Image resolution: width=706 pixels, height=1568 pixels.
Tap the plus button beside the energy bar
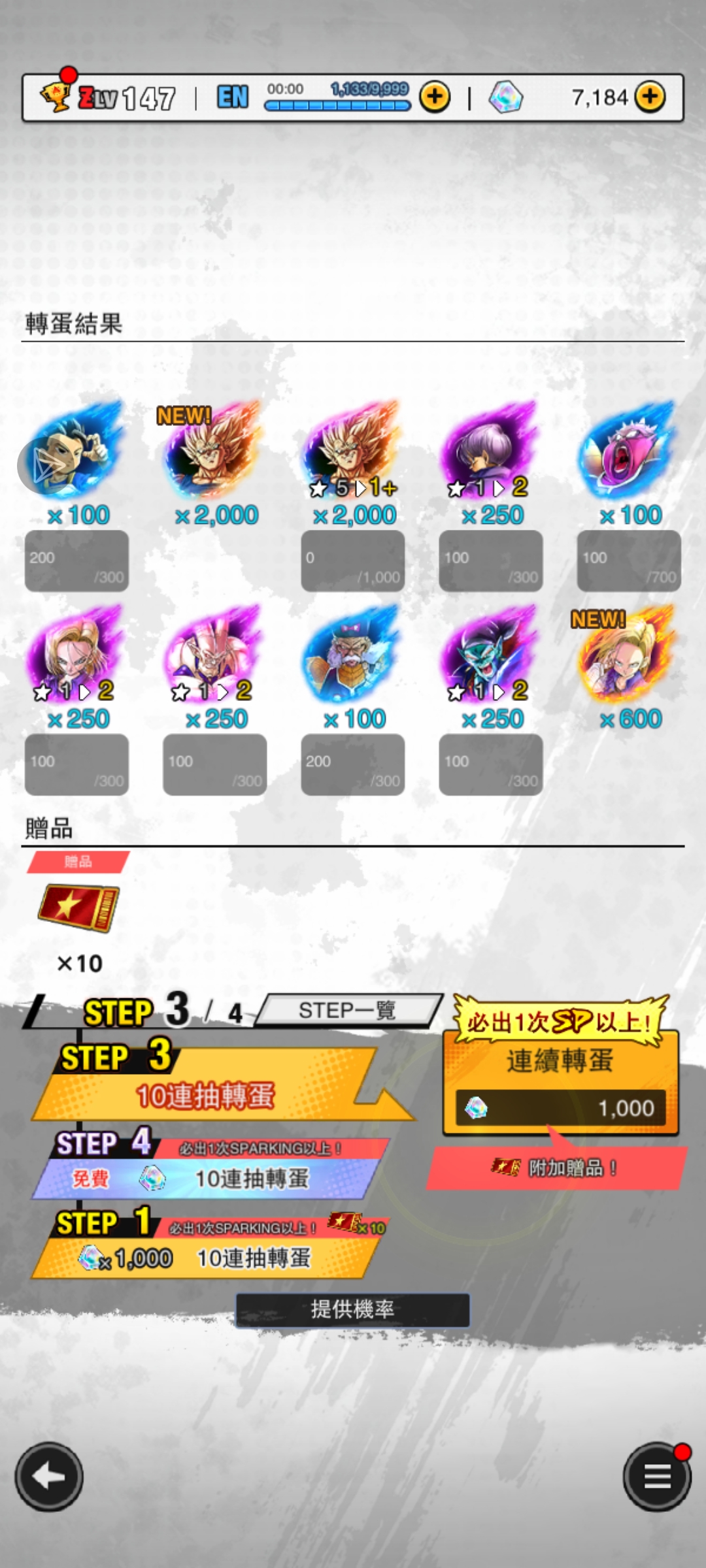click(x=435, y=97)
